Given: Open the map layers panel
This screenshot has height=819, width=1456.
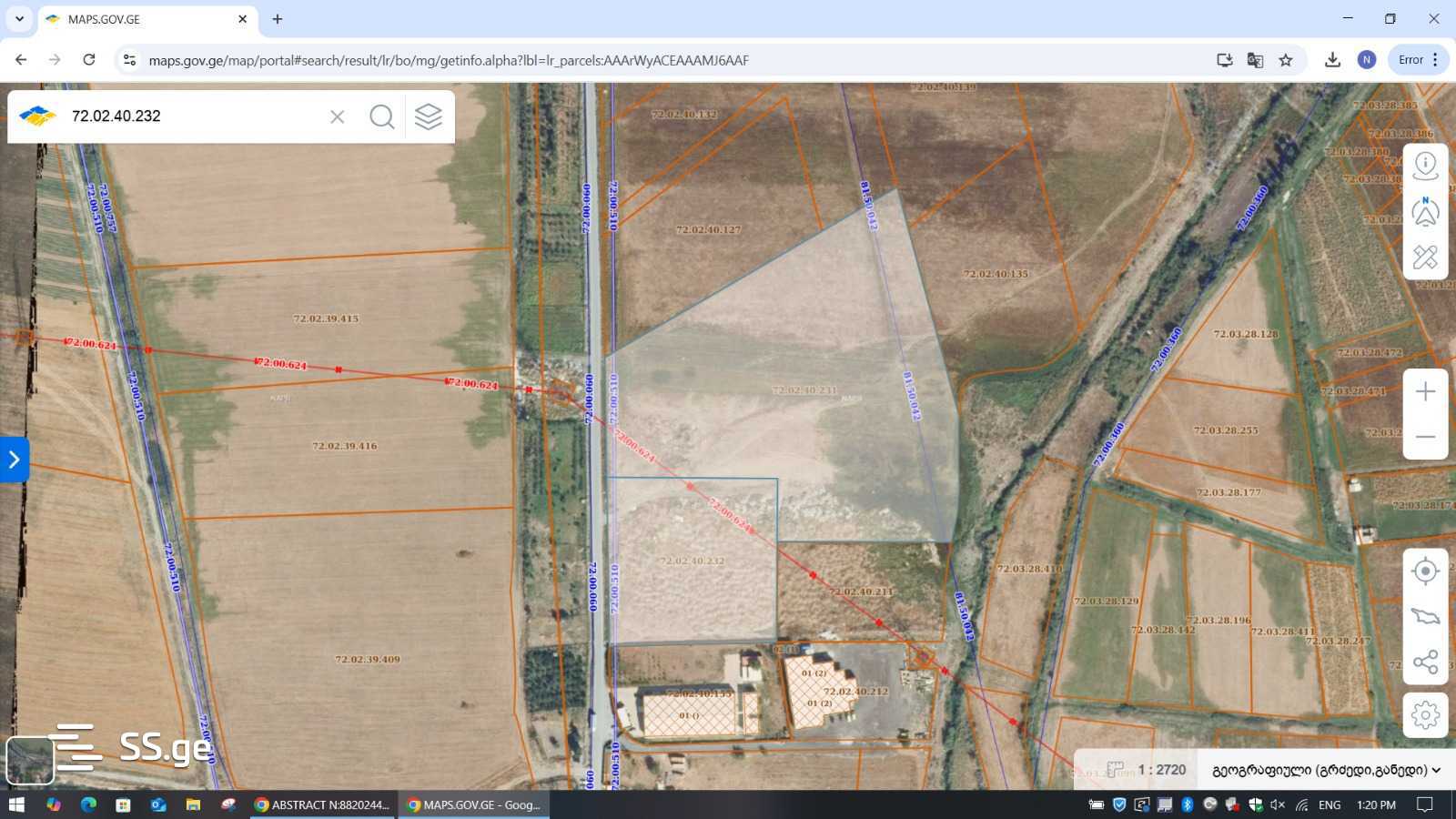Looking at the screenshot, I should coord(428,116).
